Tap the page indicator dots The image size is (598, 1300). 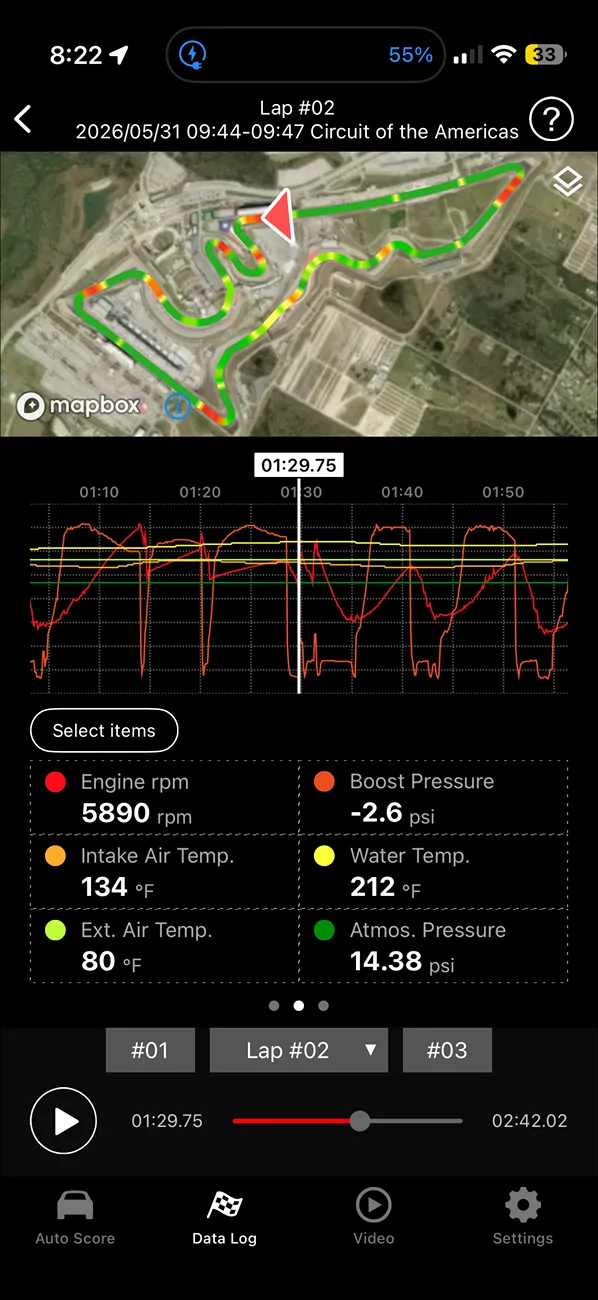tap(299, 1006)
